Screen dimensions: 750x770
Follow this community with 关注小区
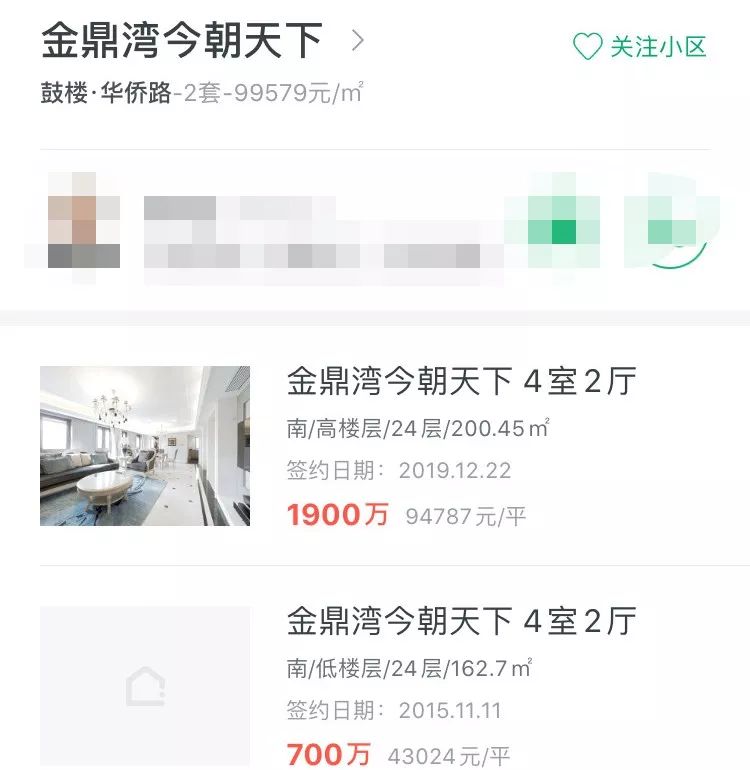coord(640,47)
